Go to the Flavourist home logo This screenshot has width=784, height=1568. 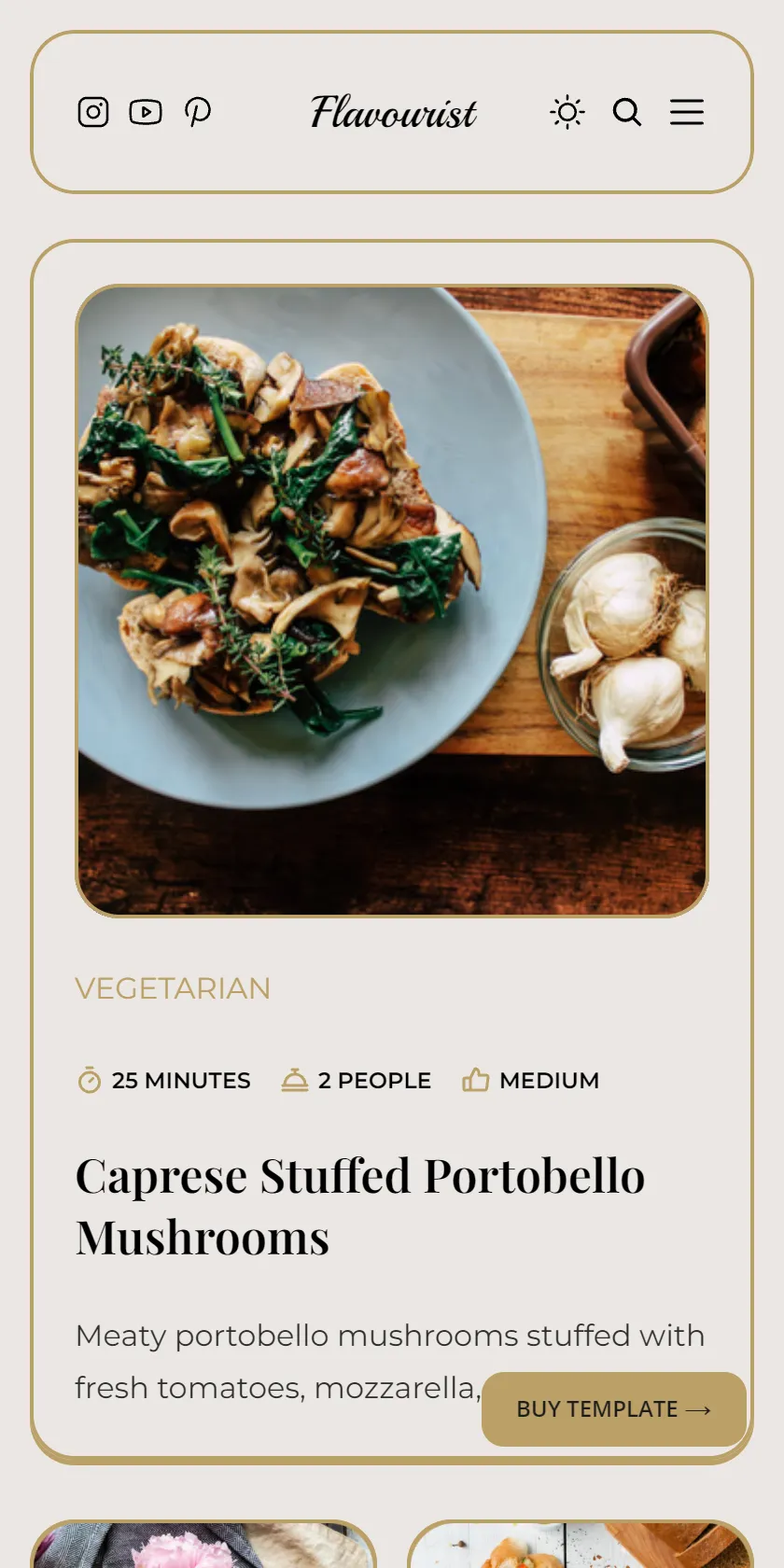click(393, 112)
